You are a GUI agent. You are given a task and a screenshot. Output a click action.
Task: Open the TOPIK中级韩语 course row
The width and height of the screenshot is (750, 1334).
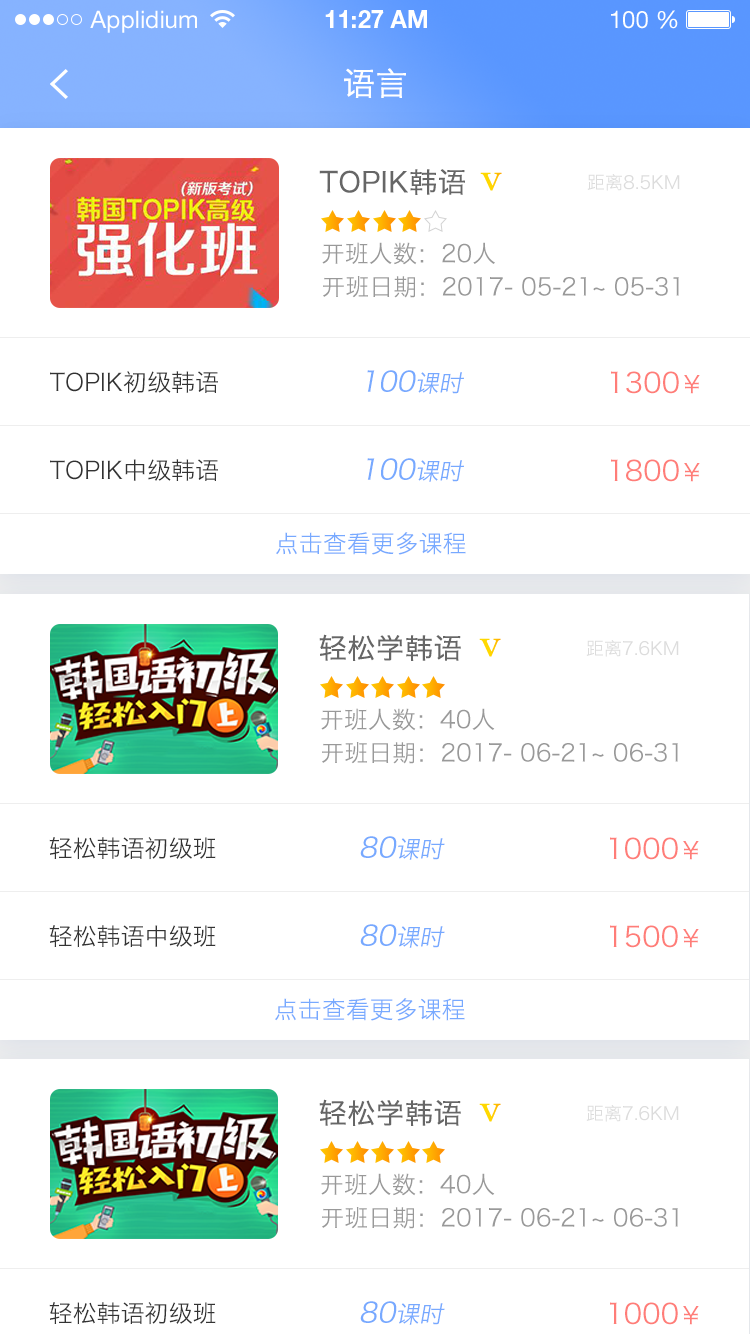point(375,469)
